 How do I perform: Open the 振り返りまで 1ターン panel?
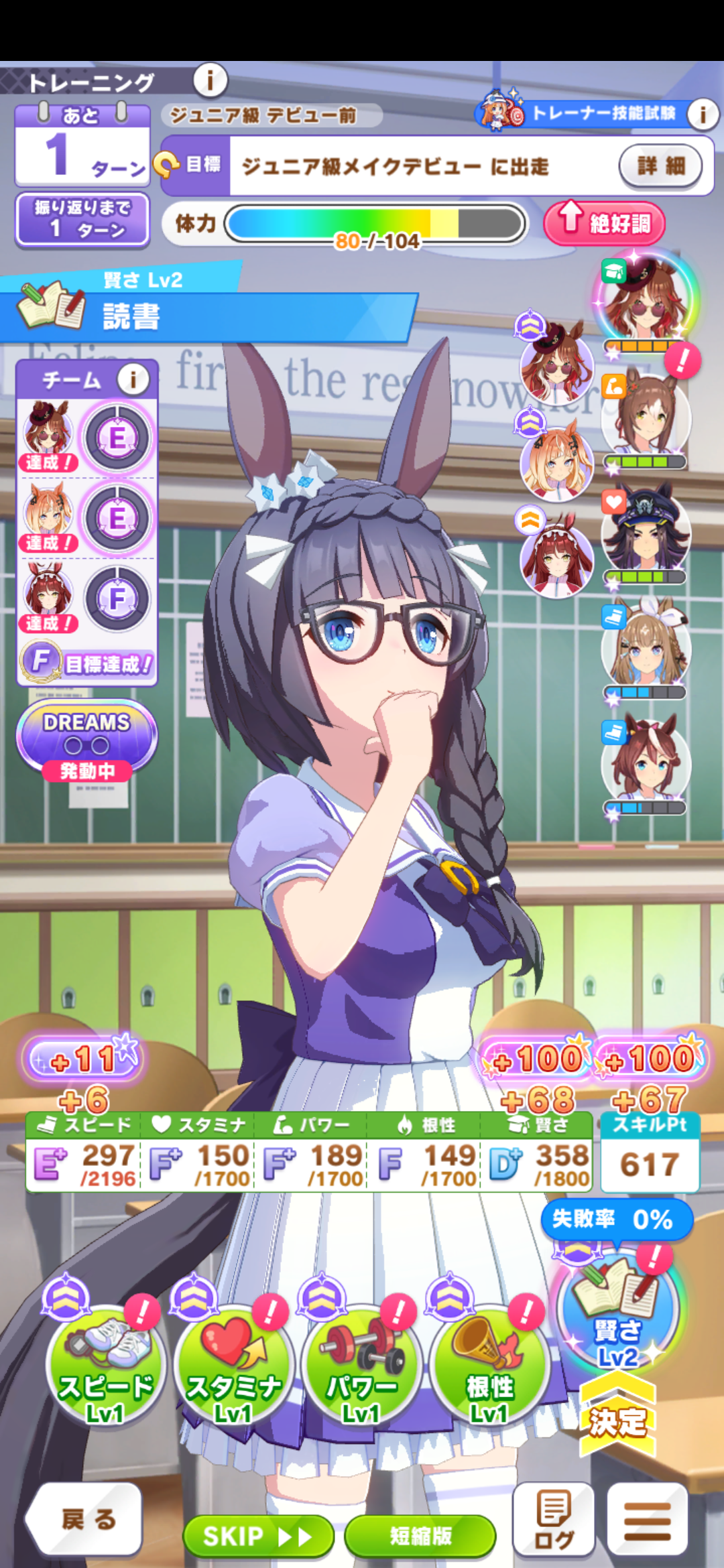[82, 219]
